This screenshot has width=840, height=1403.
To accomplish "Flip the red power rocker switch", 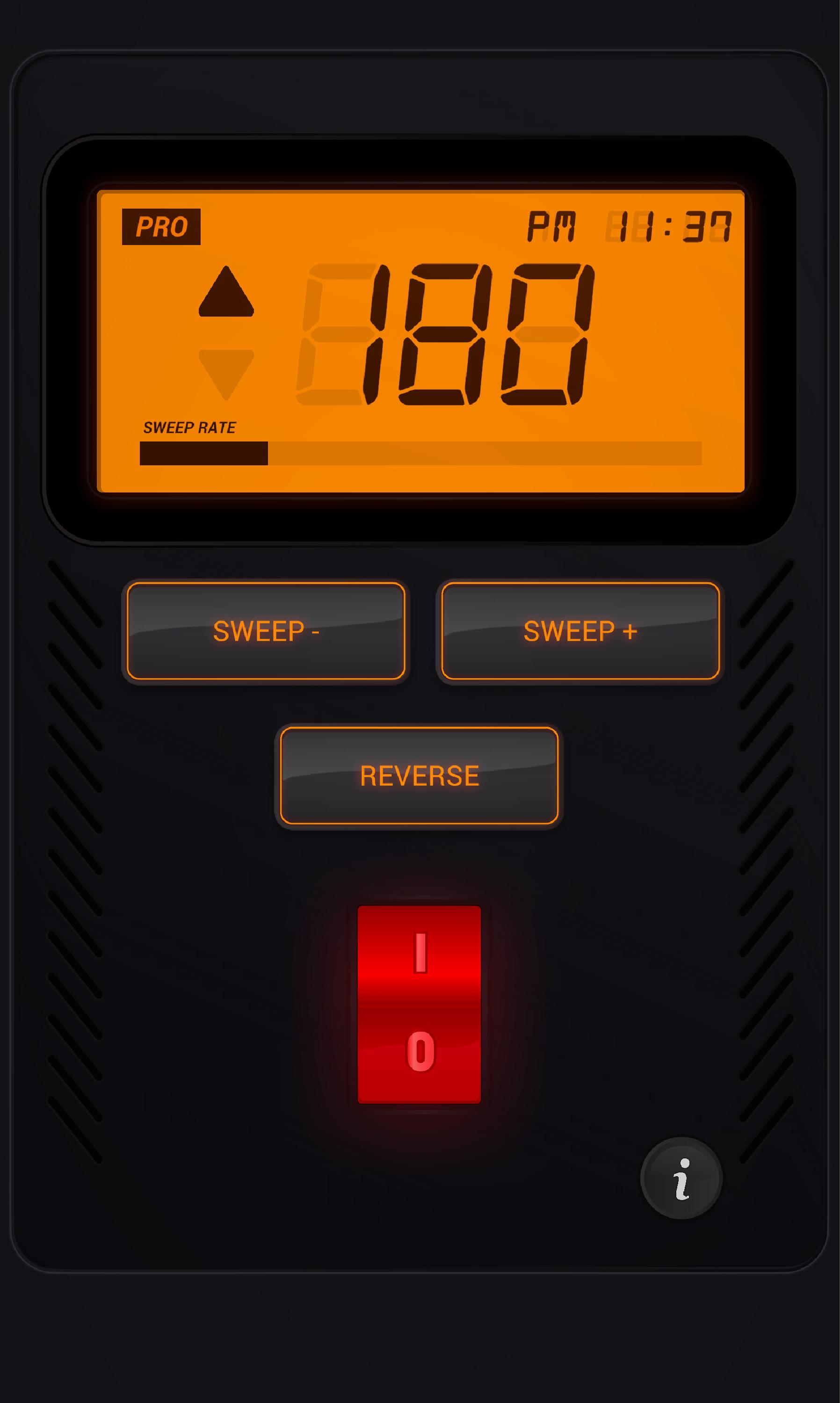I will pyautogui.click(x=419, y=1004).
